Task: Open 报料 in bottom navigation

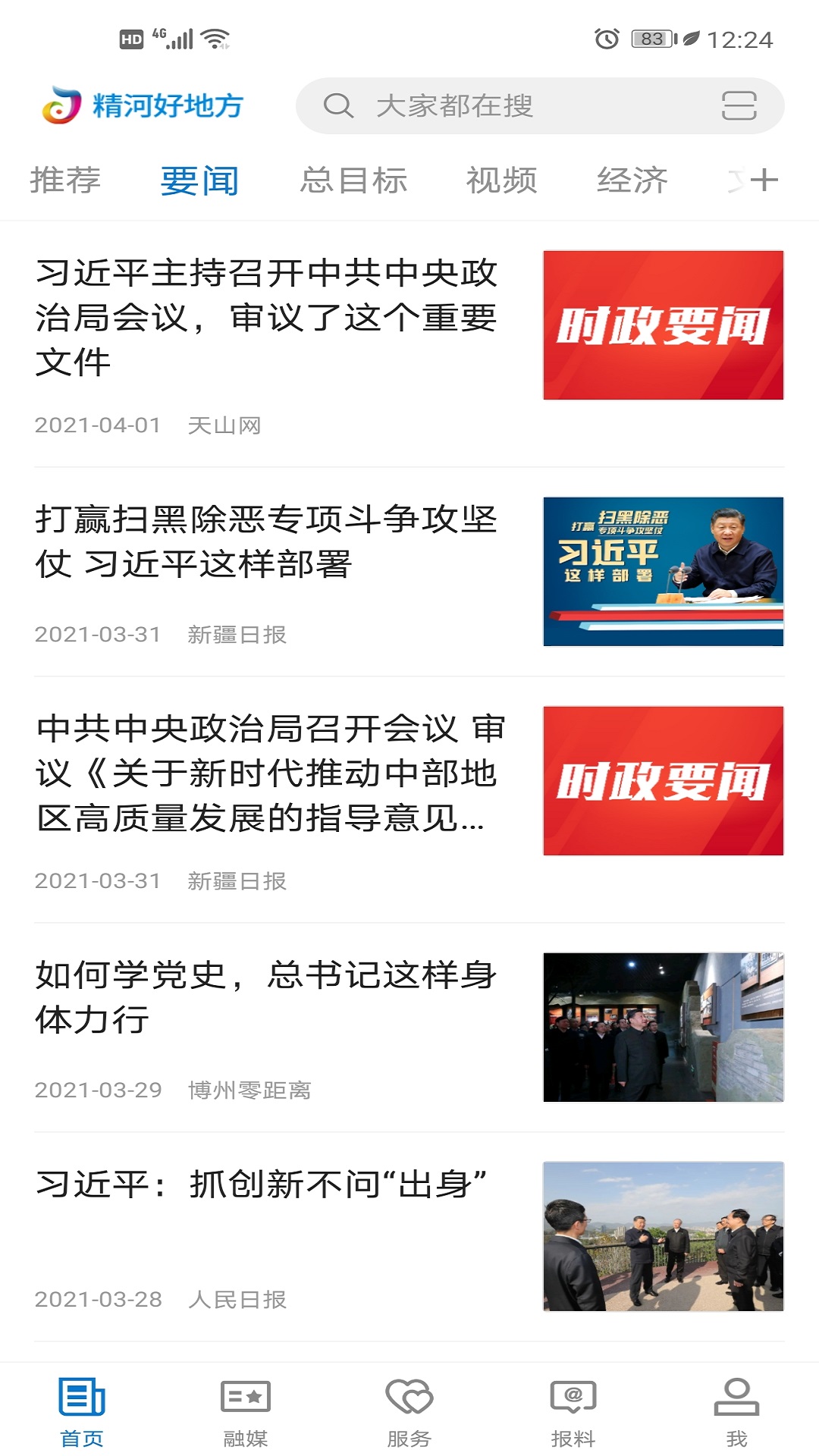Action: [573, 1412]
